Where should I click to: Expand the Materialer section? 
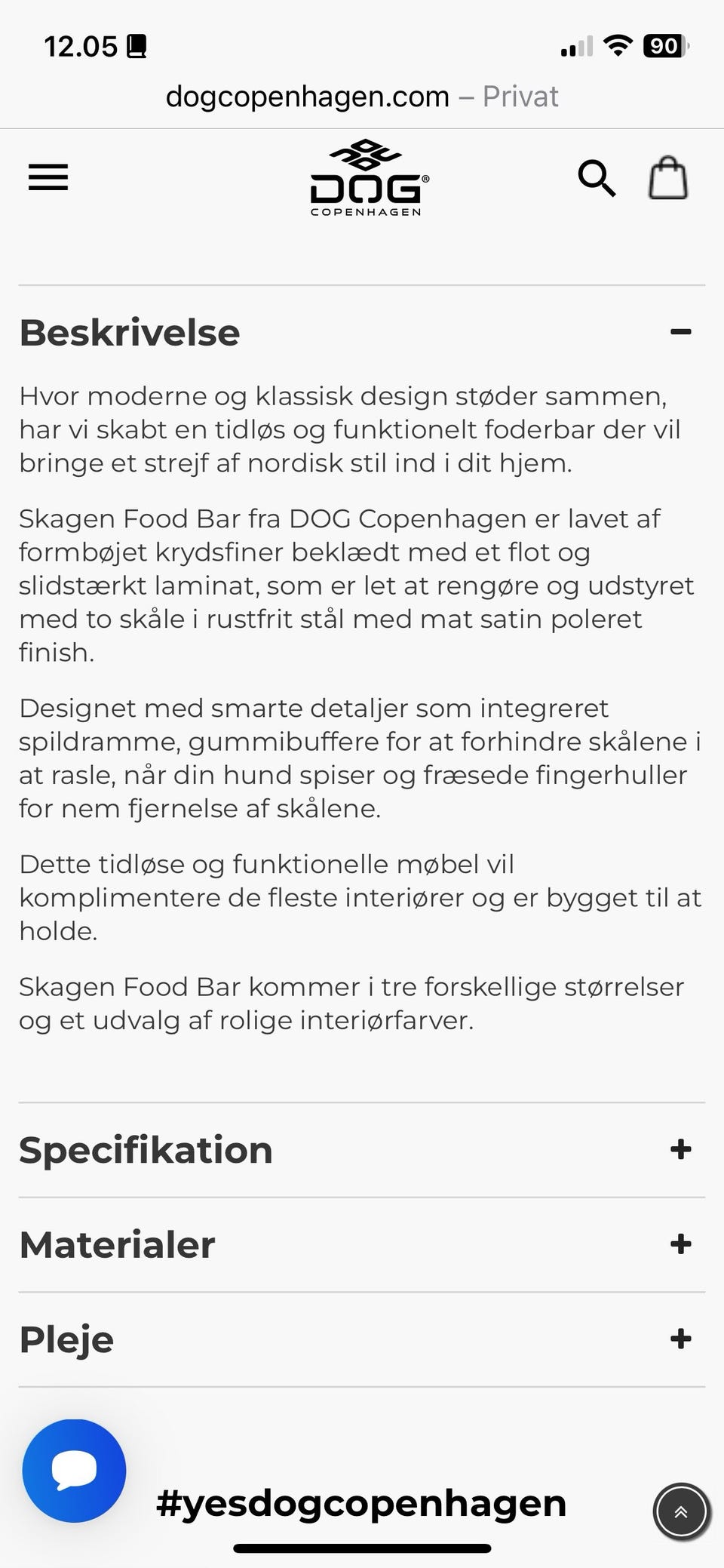680,1245
